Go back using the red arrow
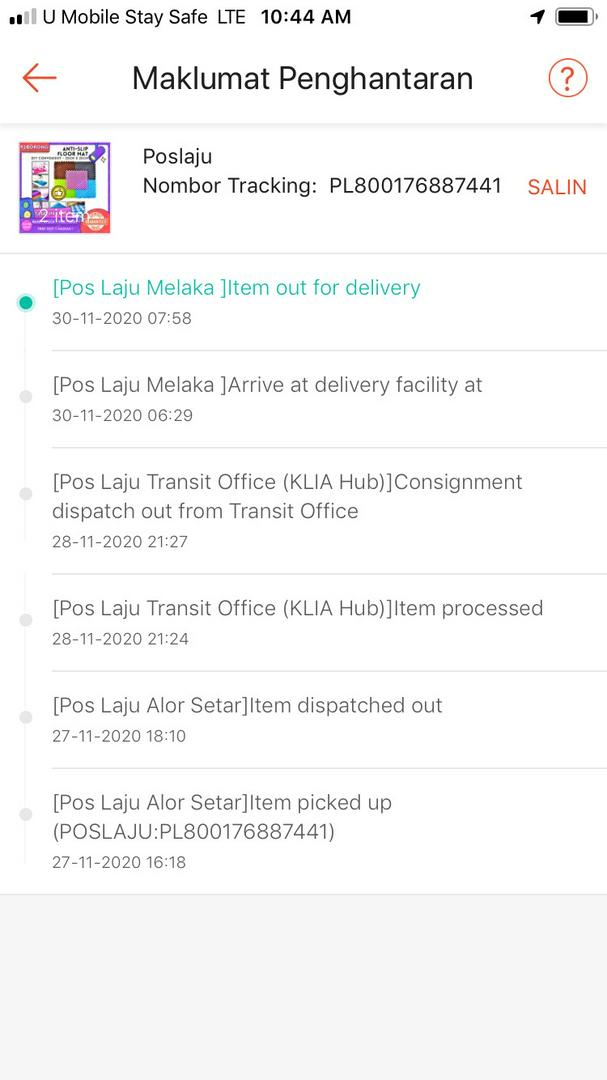607x1080 pixels. (40, 78)
